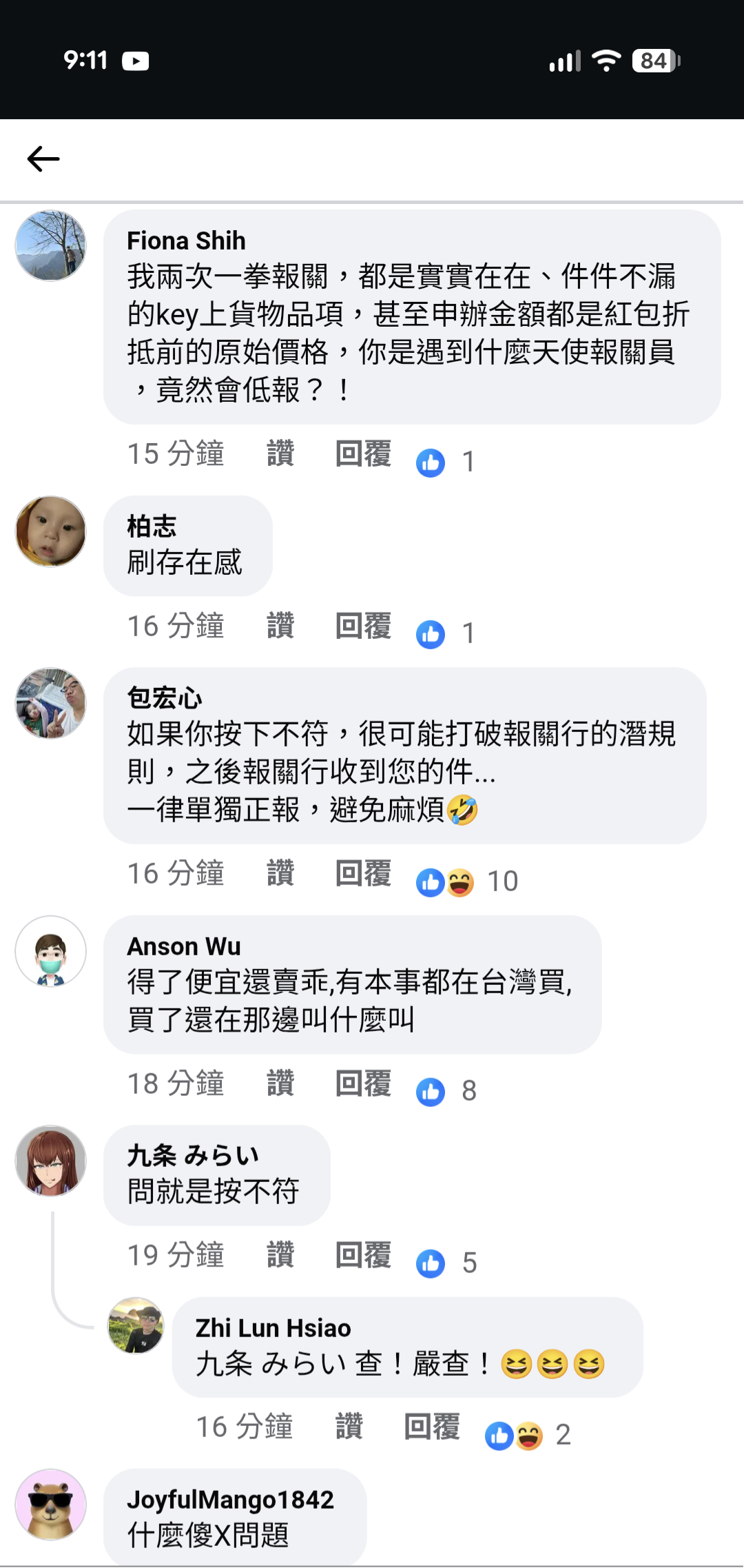Open Anson Wu's profile via name
Viewport: 744px width, 1568px height.
coord(184,946)
